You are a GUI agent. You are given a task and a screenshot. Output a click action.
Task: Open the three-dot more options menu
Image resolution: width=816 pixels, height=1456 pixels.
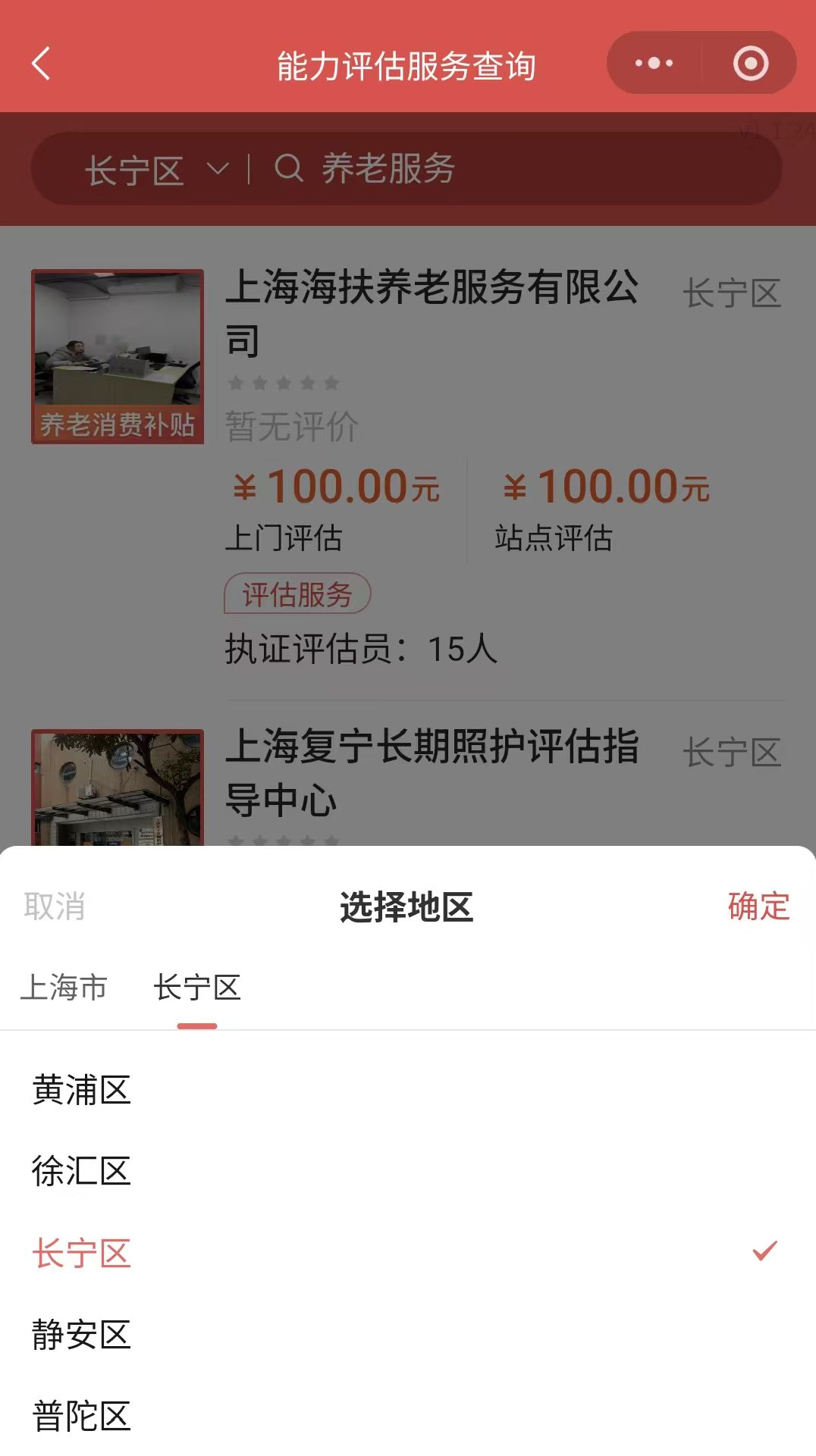click(654, 64)
